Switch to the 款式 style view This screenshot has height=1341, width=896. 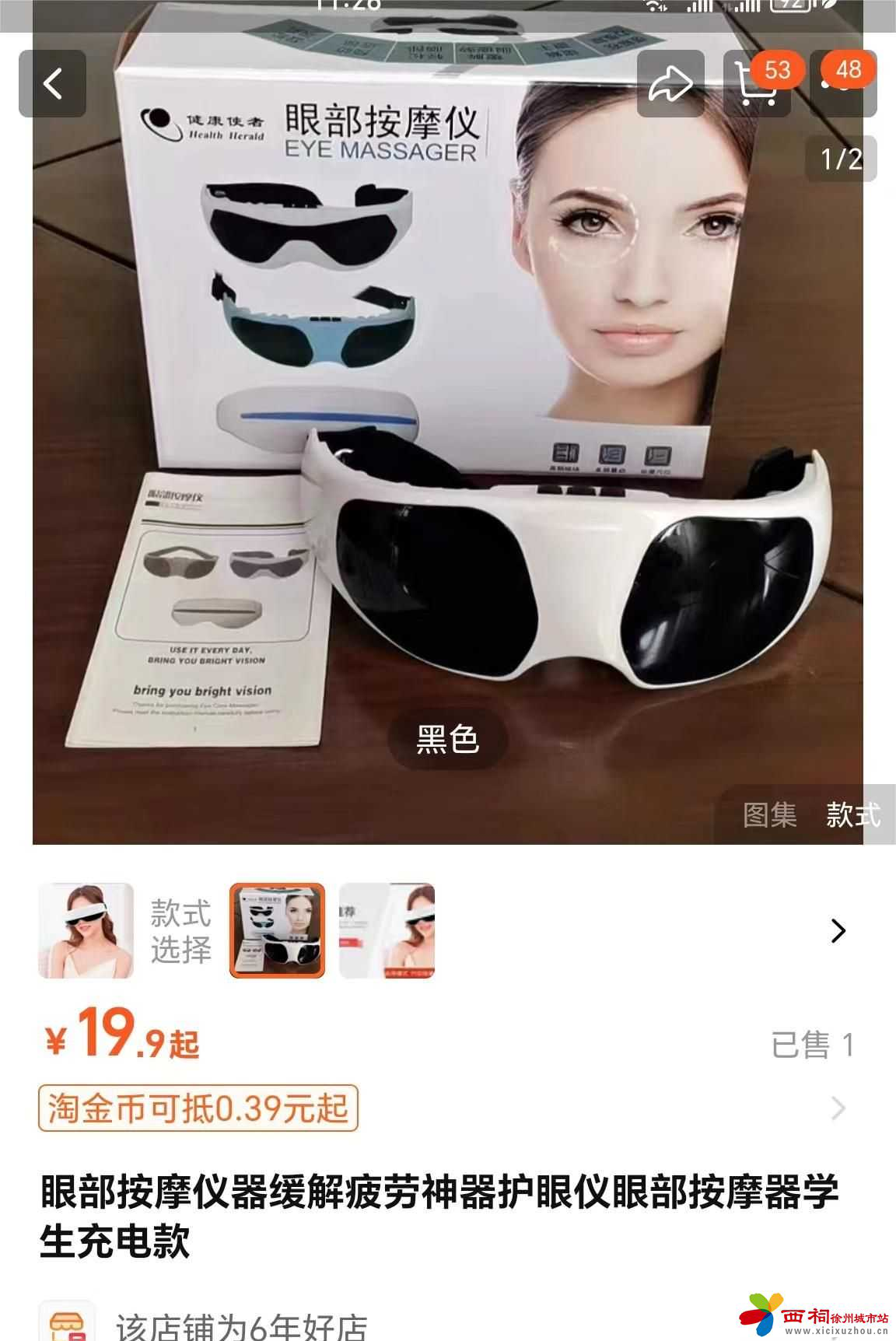852,815
